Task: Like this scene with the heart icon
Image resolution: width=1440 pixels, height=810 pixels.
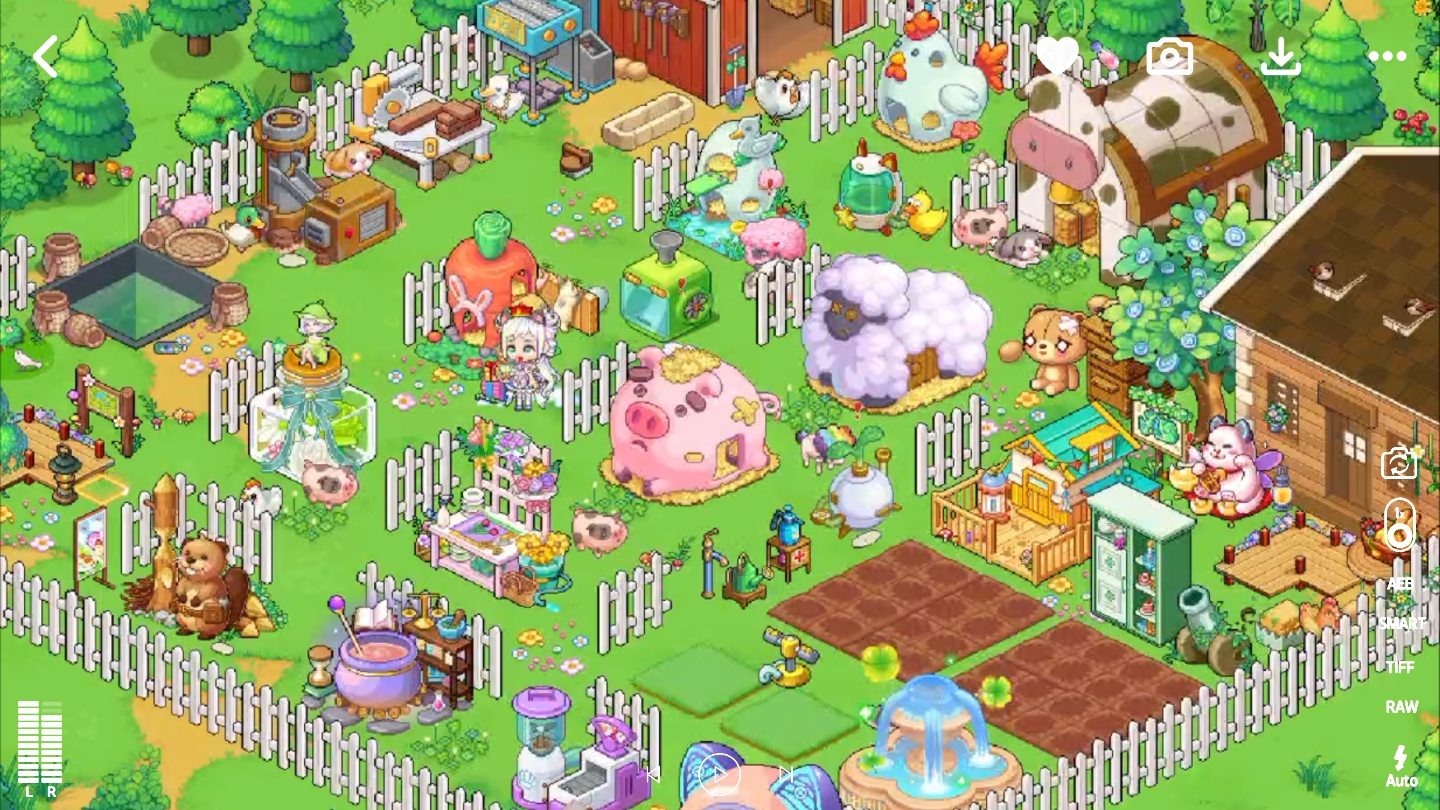Action: [x=1057, y=56]
